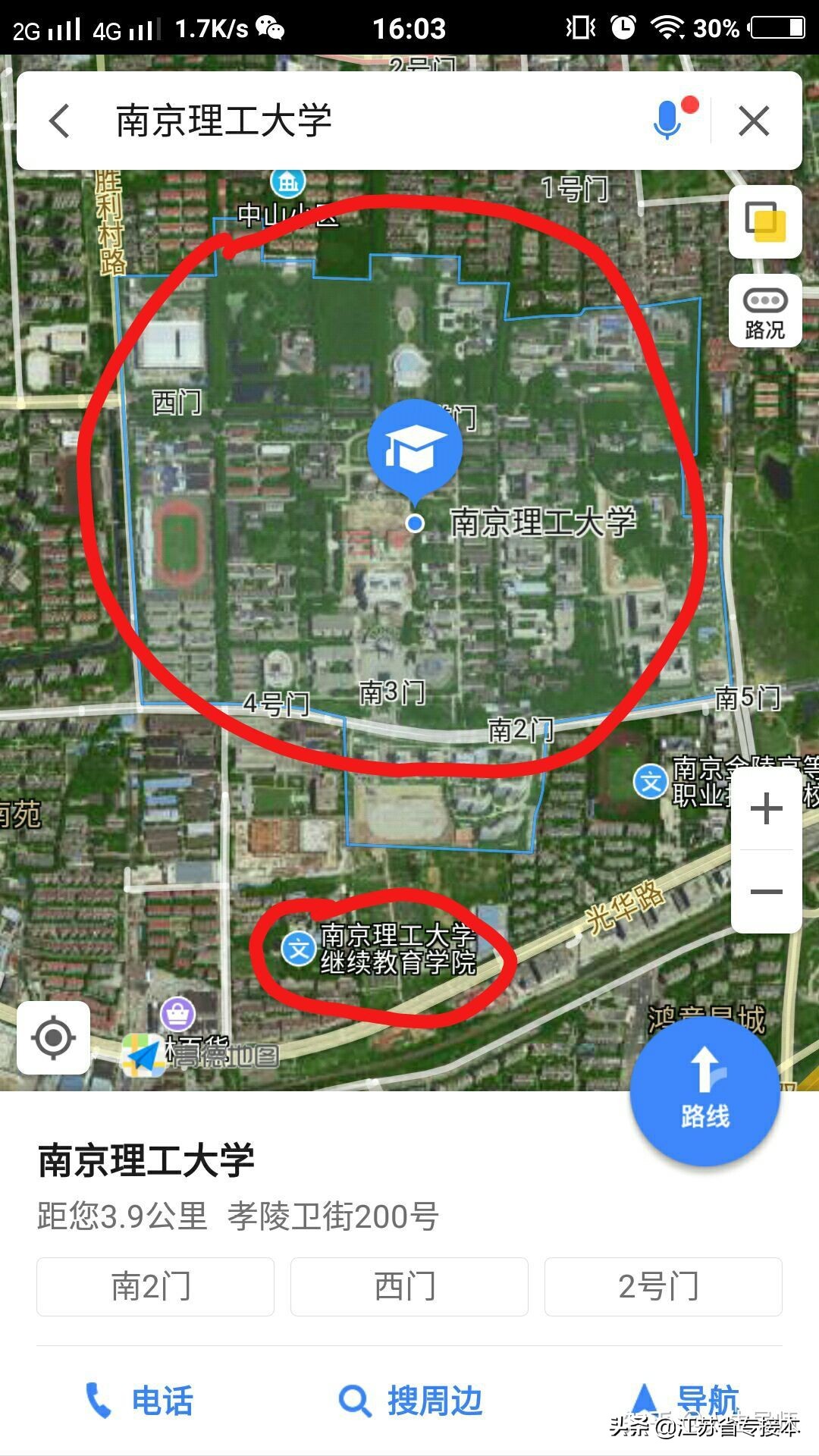The image size is (819, 1456).
Task: Tap the microphone voice search icon
Action: tap(667, 121)
